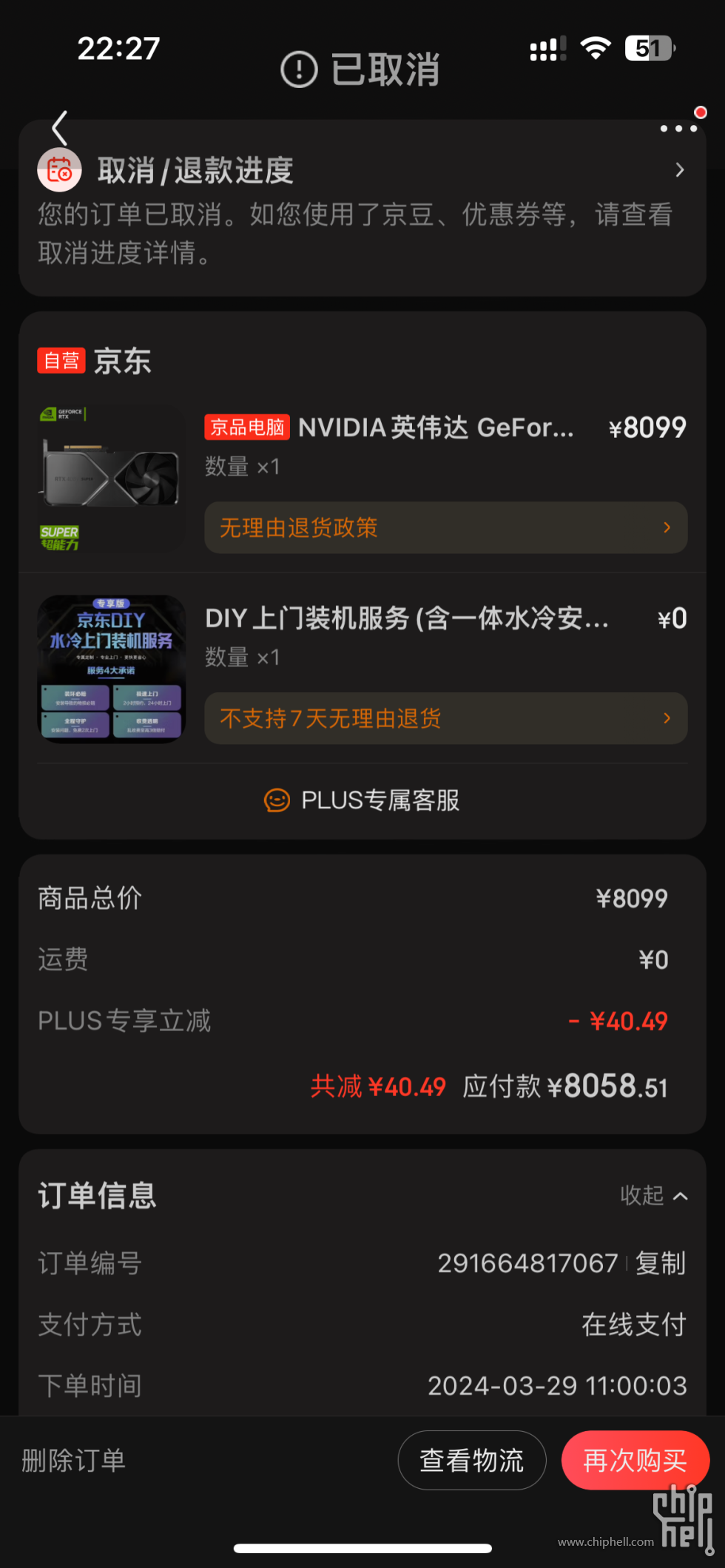Tap 删除订单 to delete the order
Image resolution: width=725 pixels, height=1568 pixels.
(73, 1460)
